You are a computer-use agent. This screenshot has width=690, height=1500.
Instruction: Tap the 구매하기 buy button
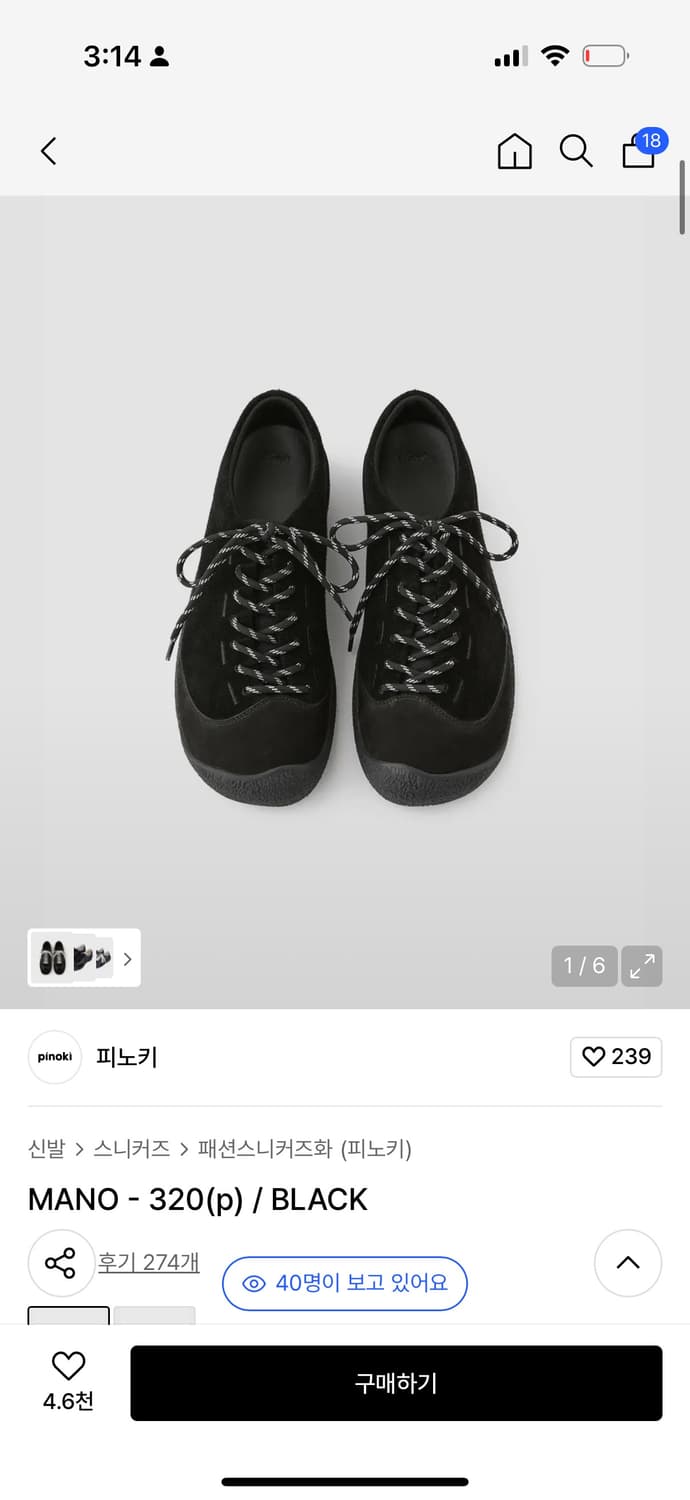(396, 1383)
